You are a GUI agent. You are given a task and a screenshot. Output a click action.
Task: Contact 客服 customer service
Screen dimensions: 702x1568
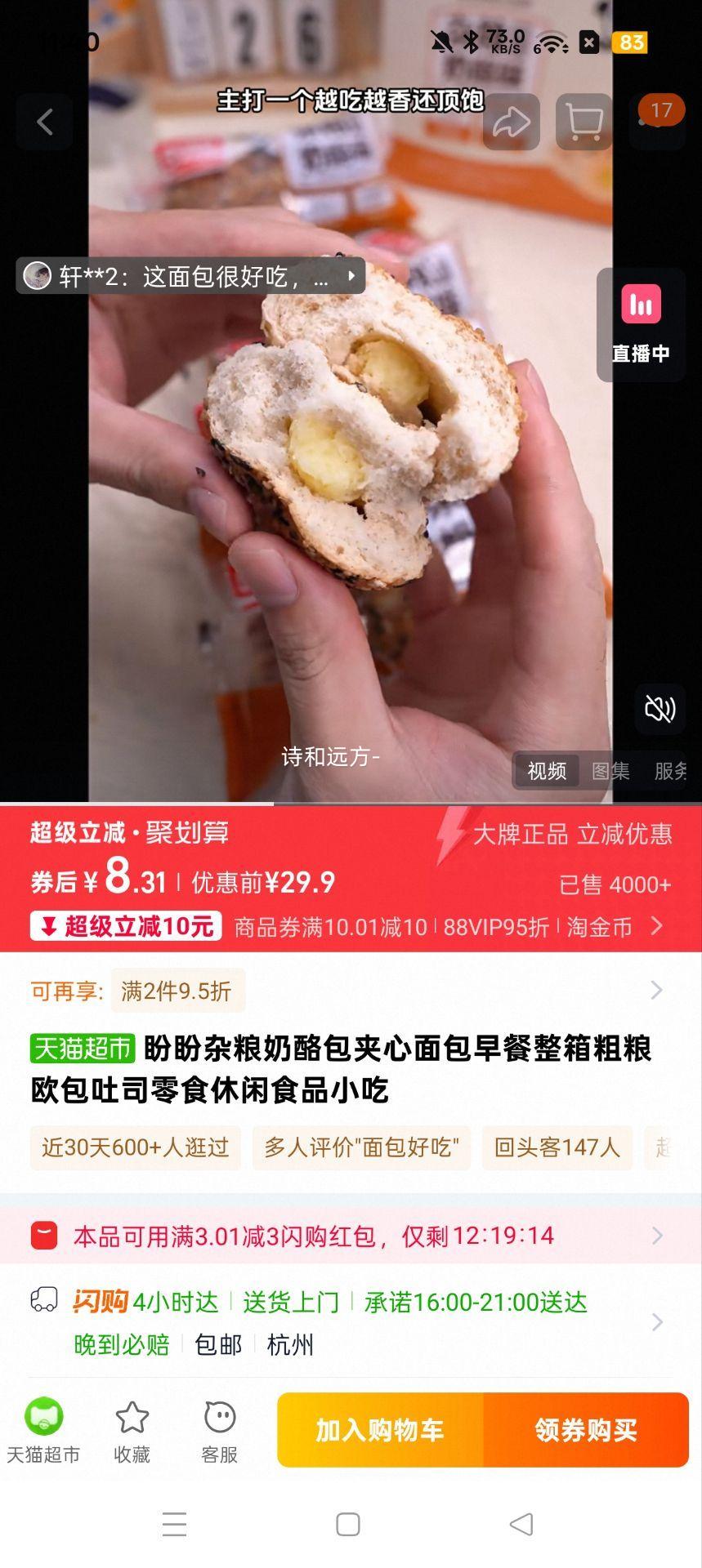coord(220,1431)
